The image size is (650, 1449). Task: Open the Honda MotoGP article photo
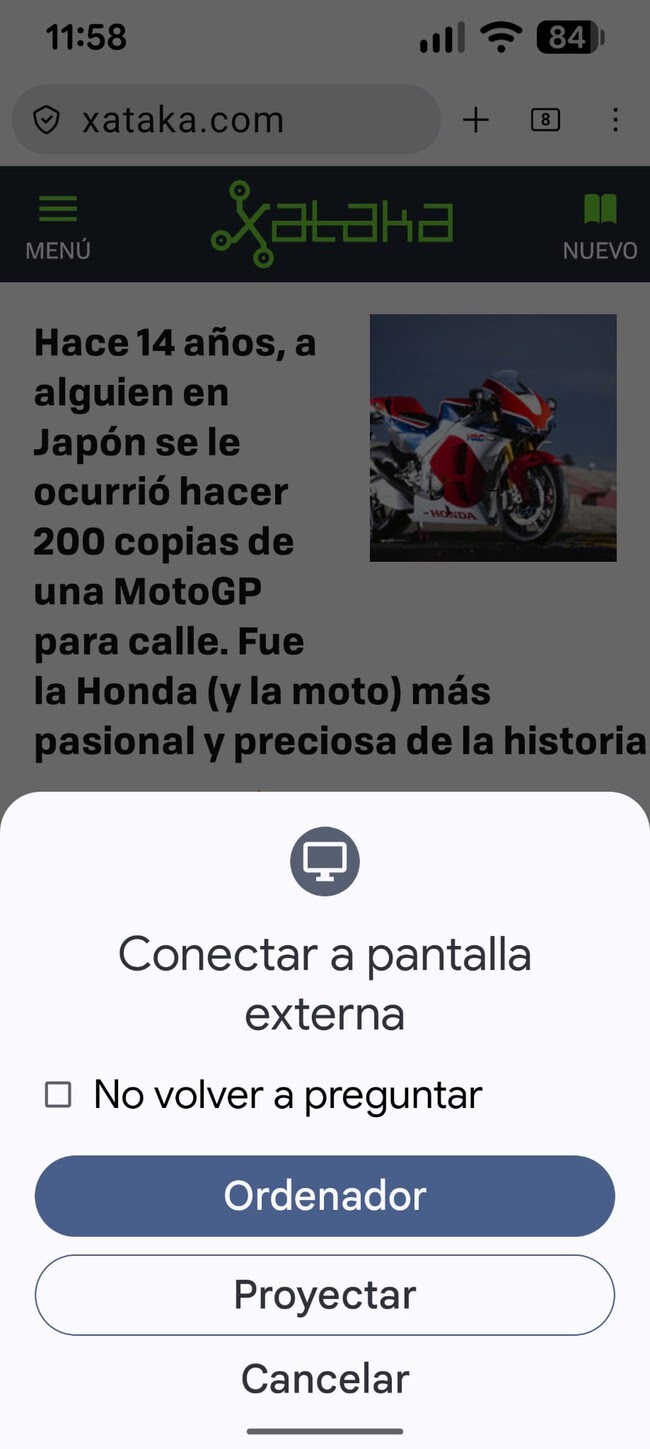pyautogui.click(x=493, y=438)
